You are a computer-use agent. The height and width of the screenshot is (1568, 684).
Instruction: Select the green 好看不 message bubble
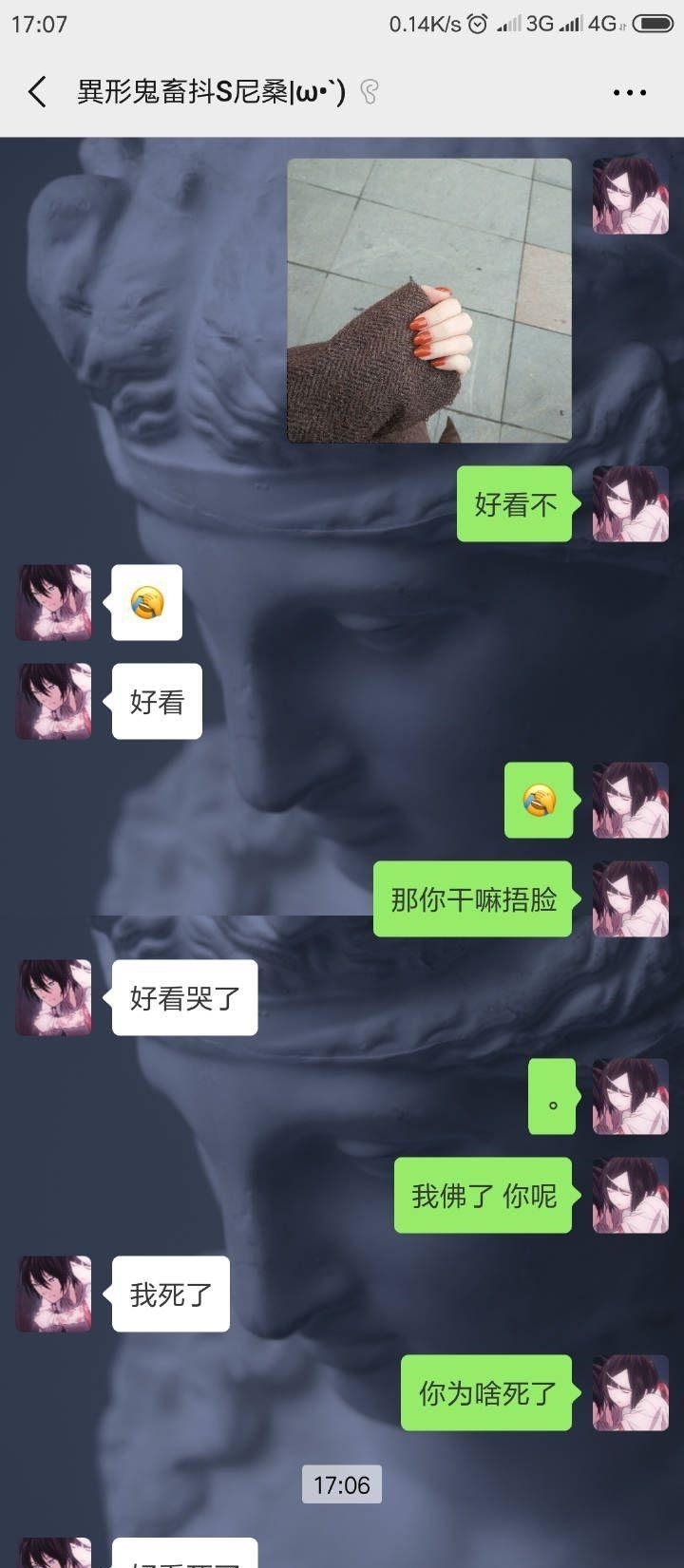pos(514,505)
